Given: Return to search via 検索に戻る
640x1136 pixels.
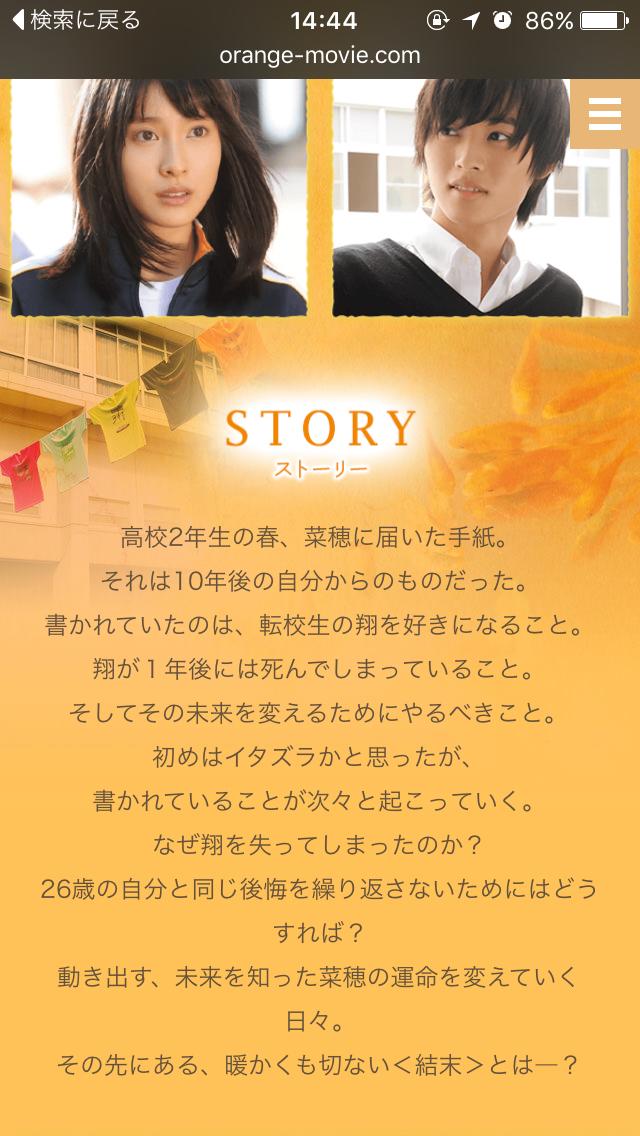Looking at the screenshot, I should (x=76, y=20).
